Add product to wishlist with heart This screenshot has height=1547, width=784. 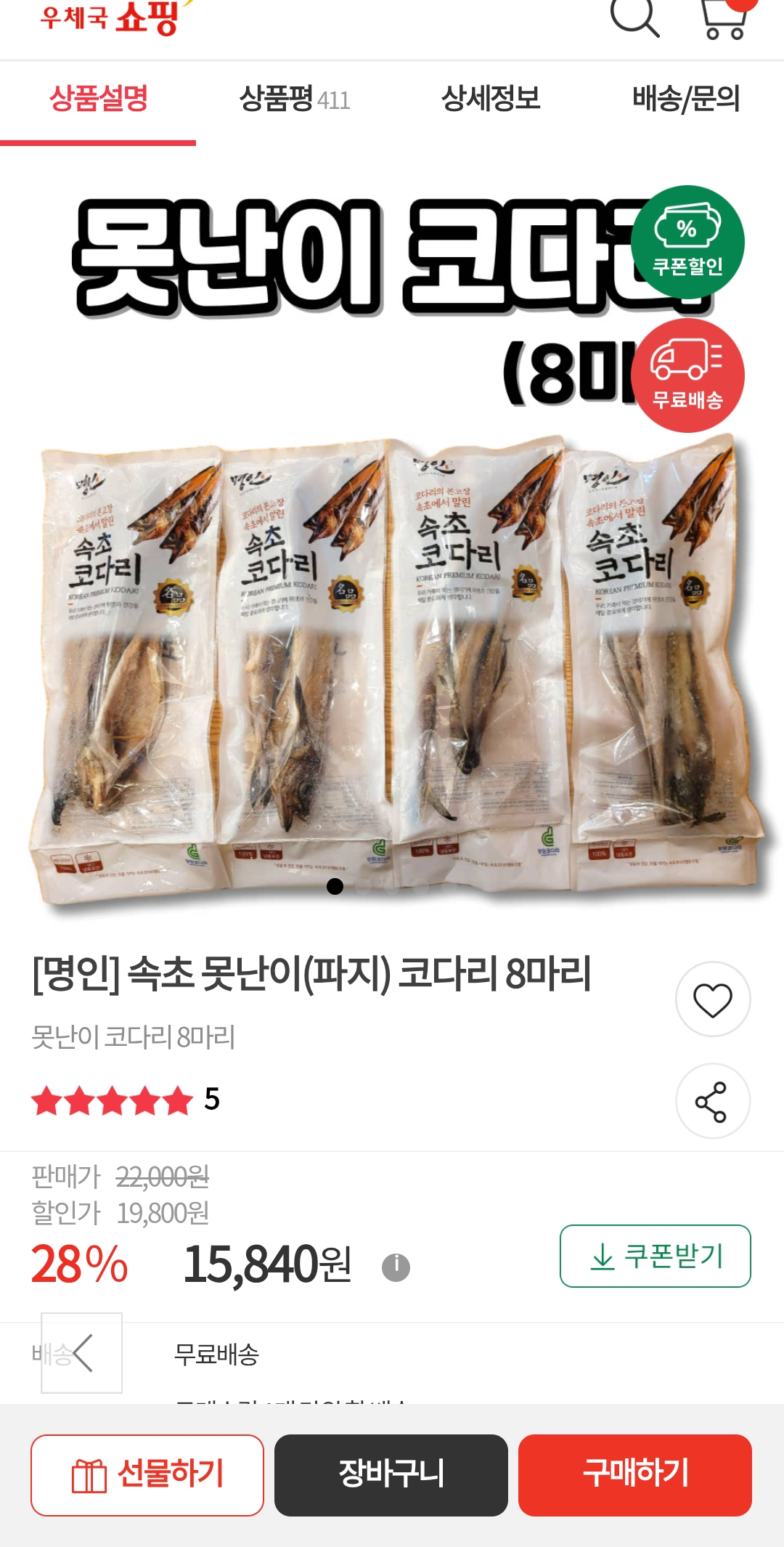pyautogui.click(x=712, y=999)
